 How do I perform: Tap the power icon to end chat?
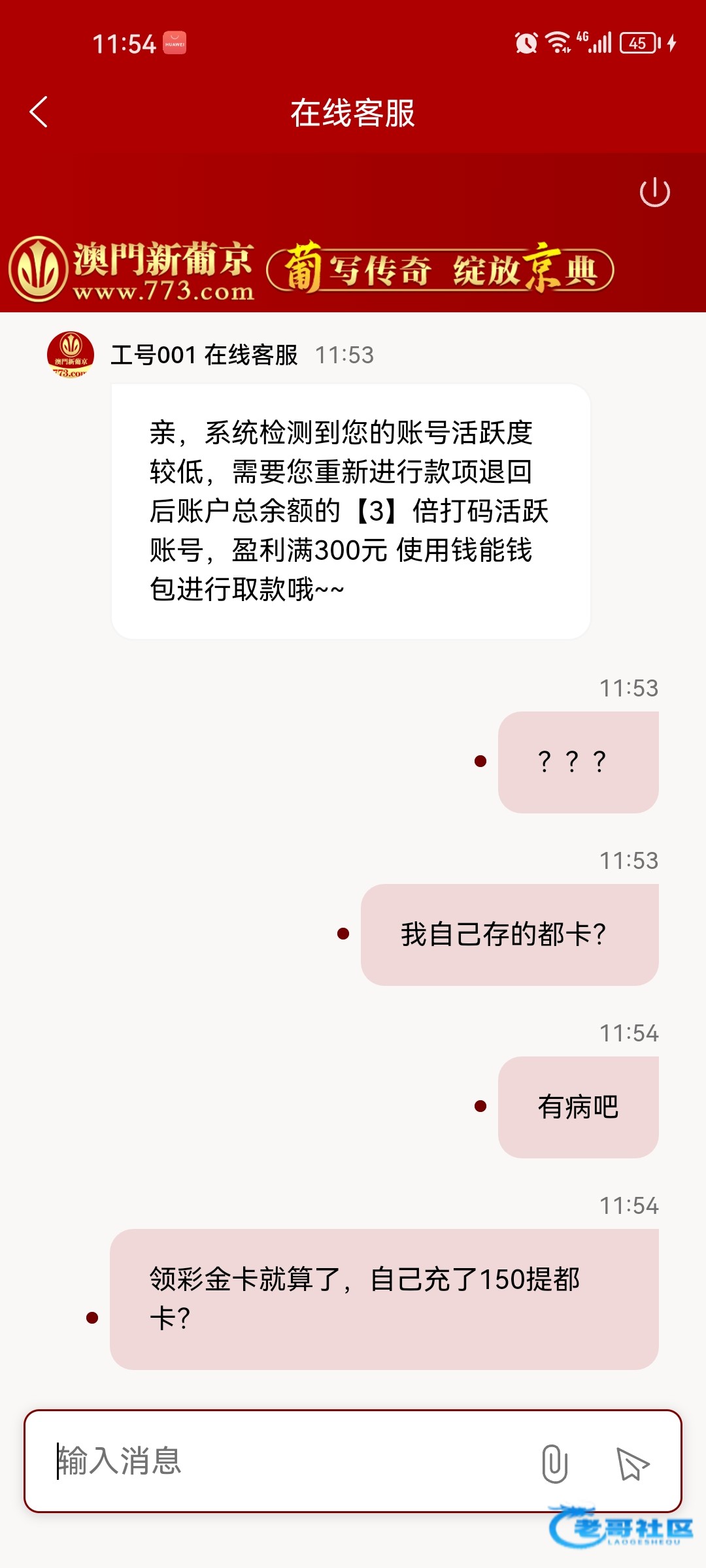(654, 193)
